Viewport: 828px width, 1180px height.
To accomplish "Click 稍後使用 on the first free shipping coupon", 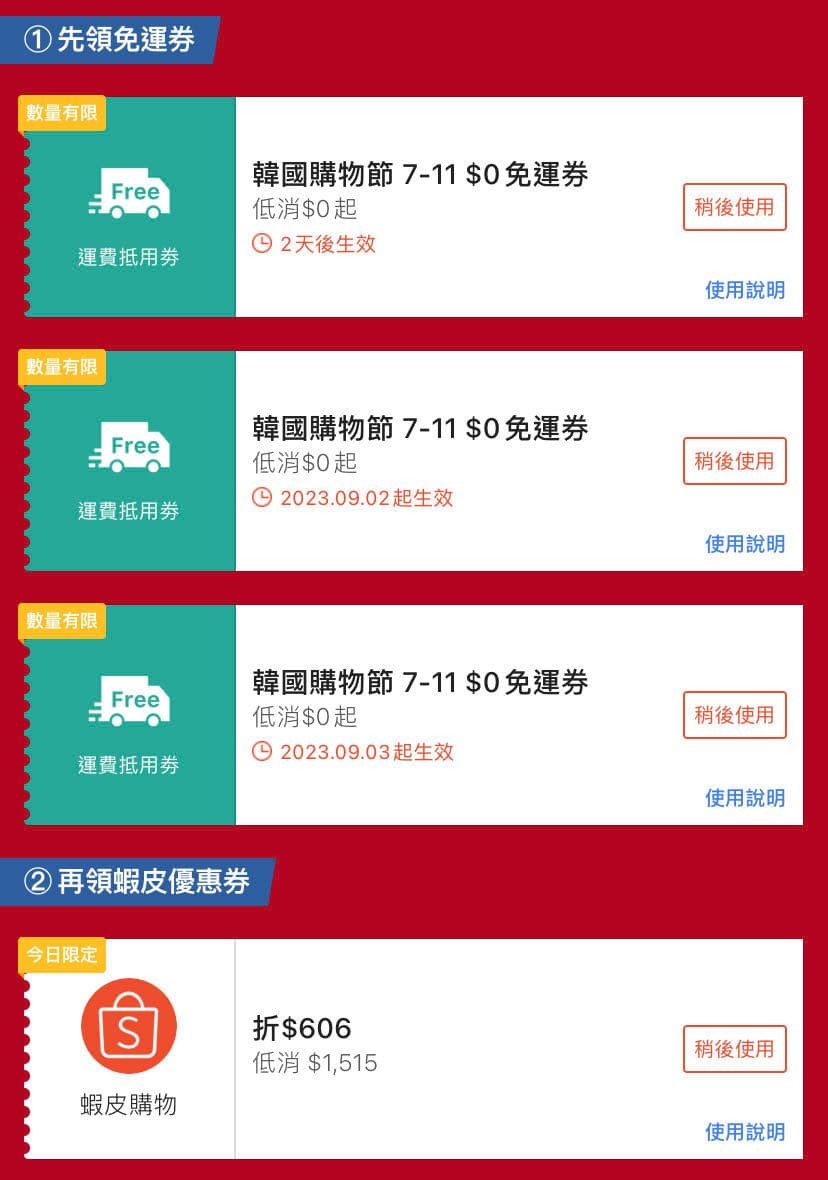I will (x=734, y=206).
